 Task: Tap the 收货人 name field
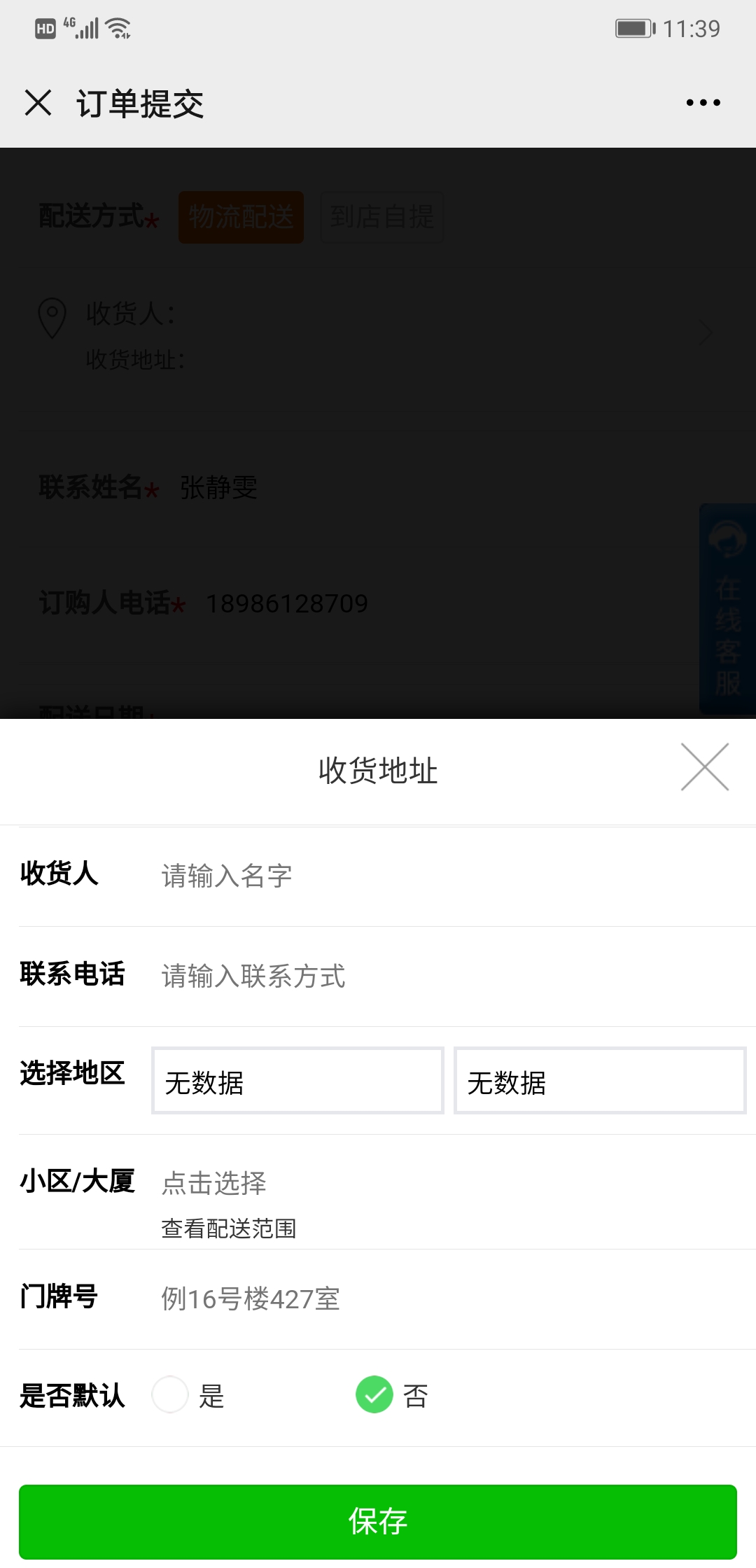coord(448,876)
